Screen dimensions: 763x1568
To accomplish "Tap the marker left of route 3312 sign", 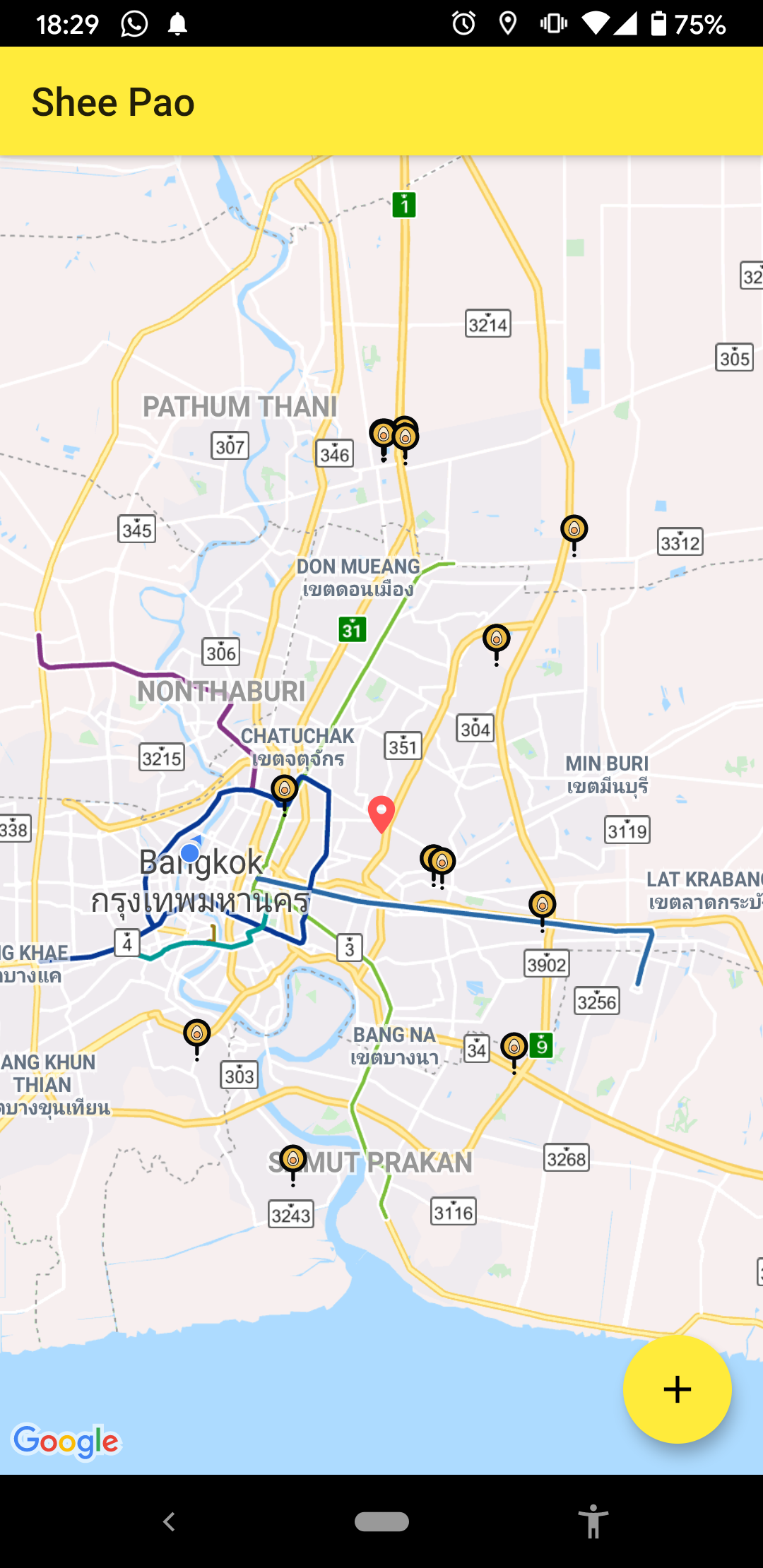I will tap(574, 530).
